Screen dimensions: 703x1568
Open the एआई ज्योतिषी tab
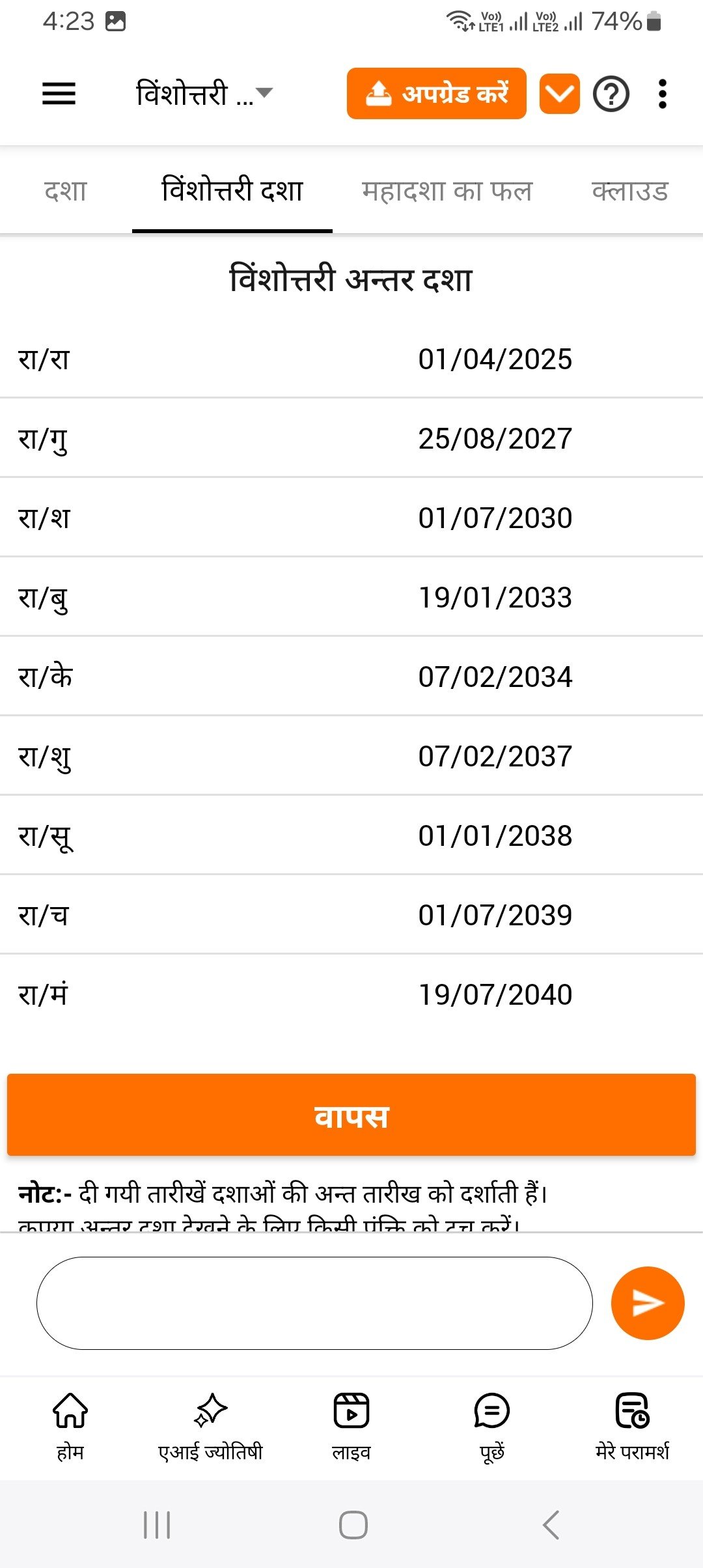[210, 1423]
